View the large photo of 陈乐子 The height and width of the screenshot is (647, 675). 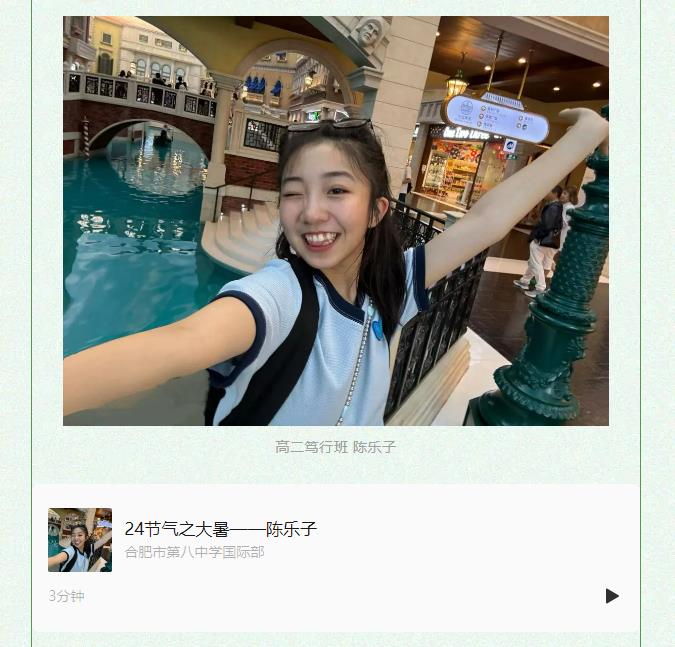[336, 221]
